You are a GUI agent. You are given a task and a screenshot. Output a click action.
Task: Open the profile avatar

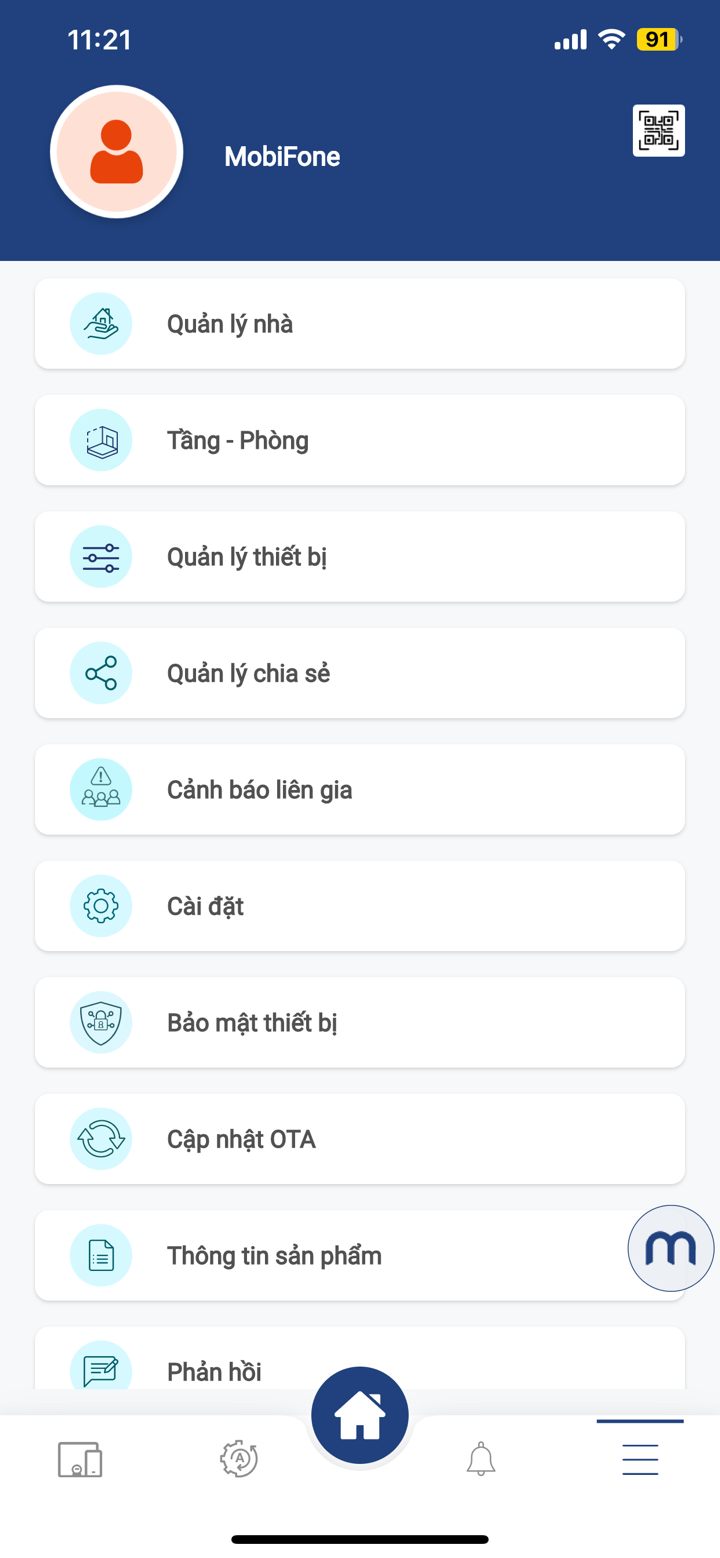(116, 151)
